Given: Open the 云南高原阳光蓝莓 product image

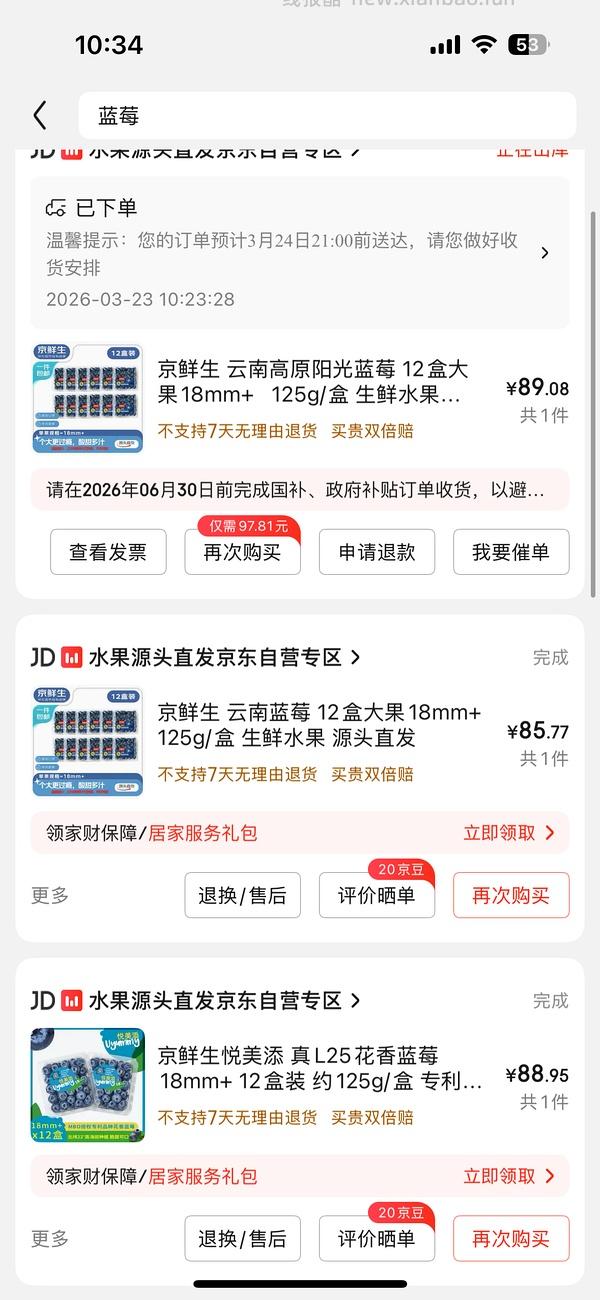Looking at the screenshot, I should point(88,398).
